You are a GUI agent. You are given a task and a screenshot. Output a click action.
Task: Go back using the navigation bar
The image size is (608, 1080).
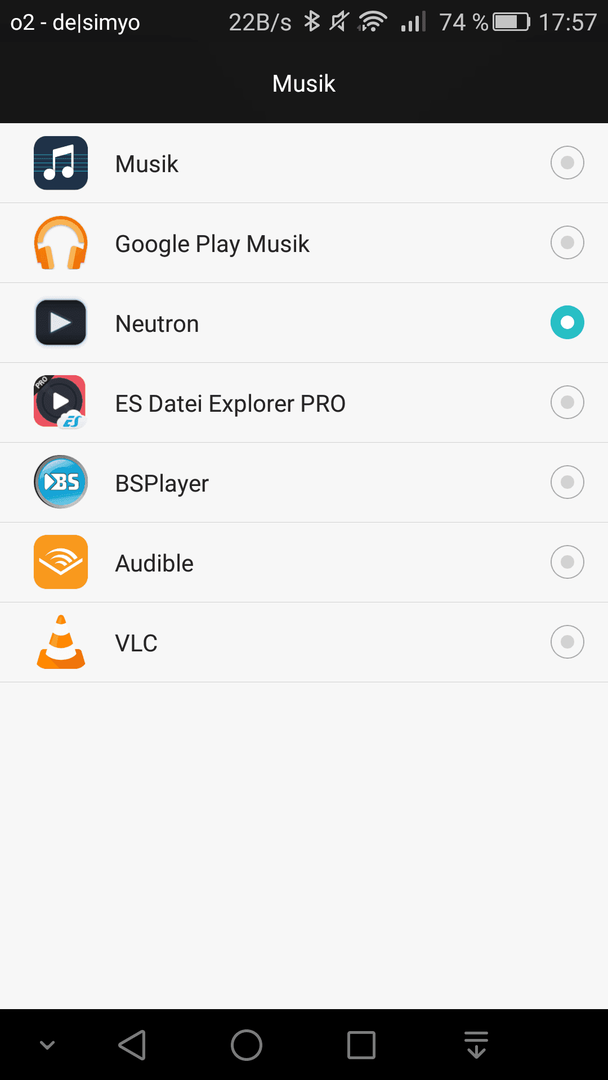[x=132, y=1044]
